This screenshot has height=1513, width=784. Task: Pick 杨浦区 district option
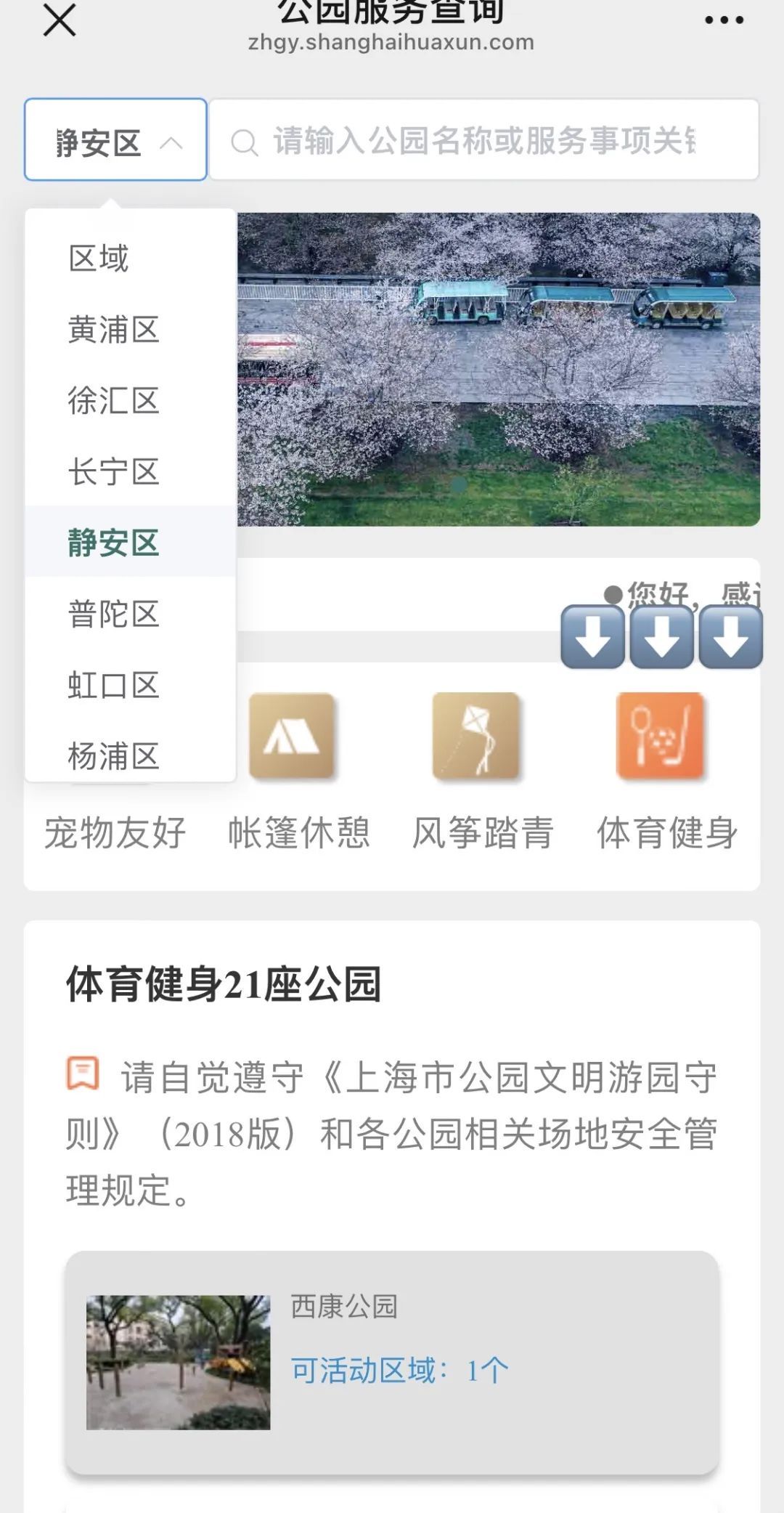point(113,755)
